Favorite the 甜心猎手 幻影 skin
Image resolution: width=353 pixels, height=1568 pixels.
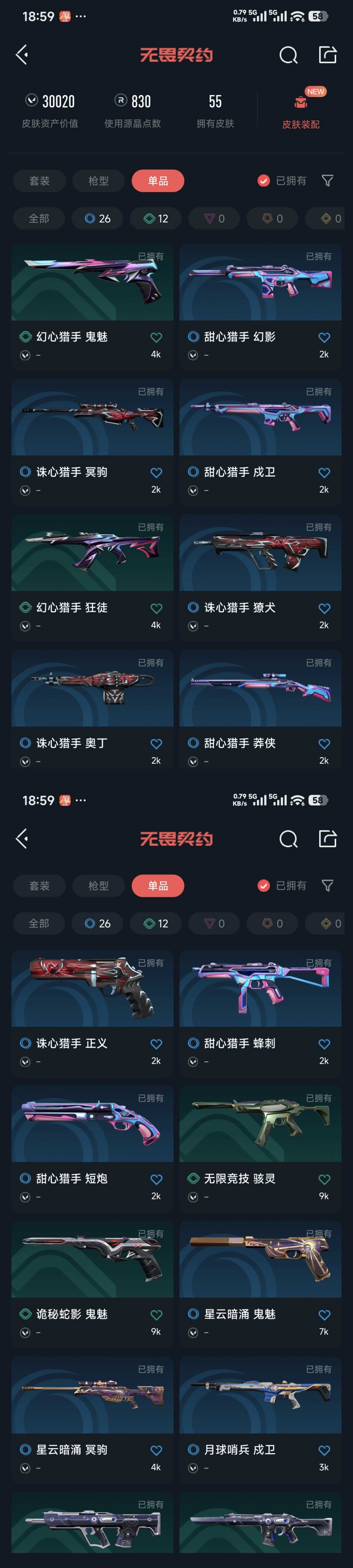tap(324, 337)
